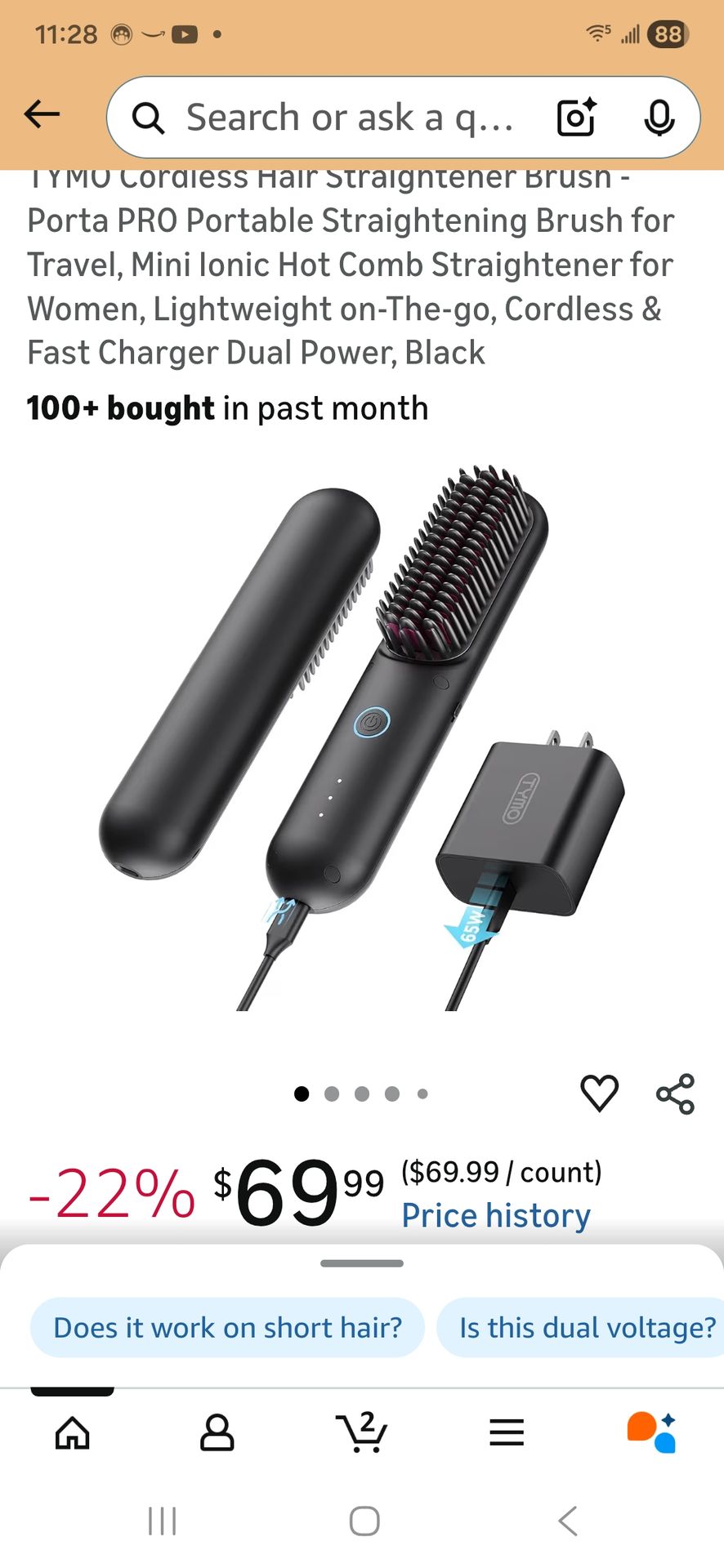Launch camera lens search
The image size is (724, 1568).
(576, 118)
